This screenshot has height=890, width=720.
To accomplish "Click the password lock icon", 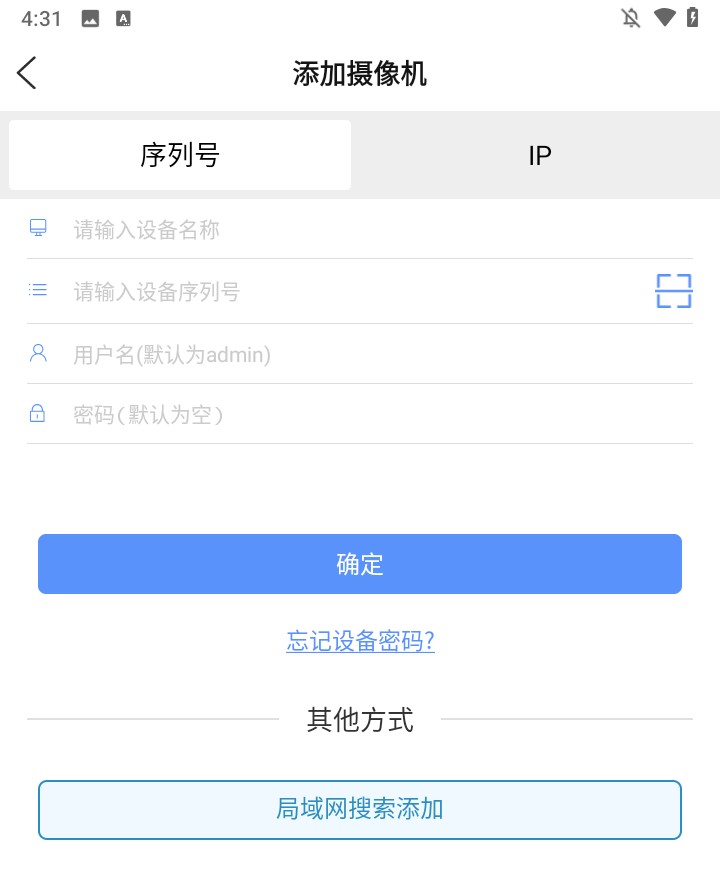I will tap(37, 414).
